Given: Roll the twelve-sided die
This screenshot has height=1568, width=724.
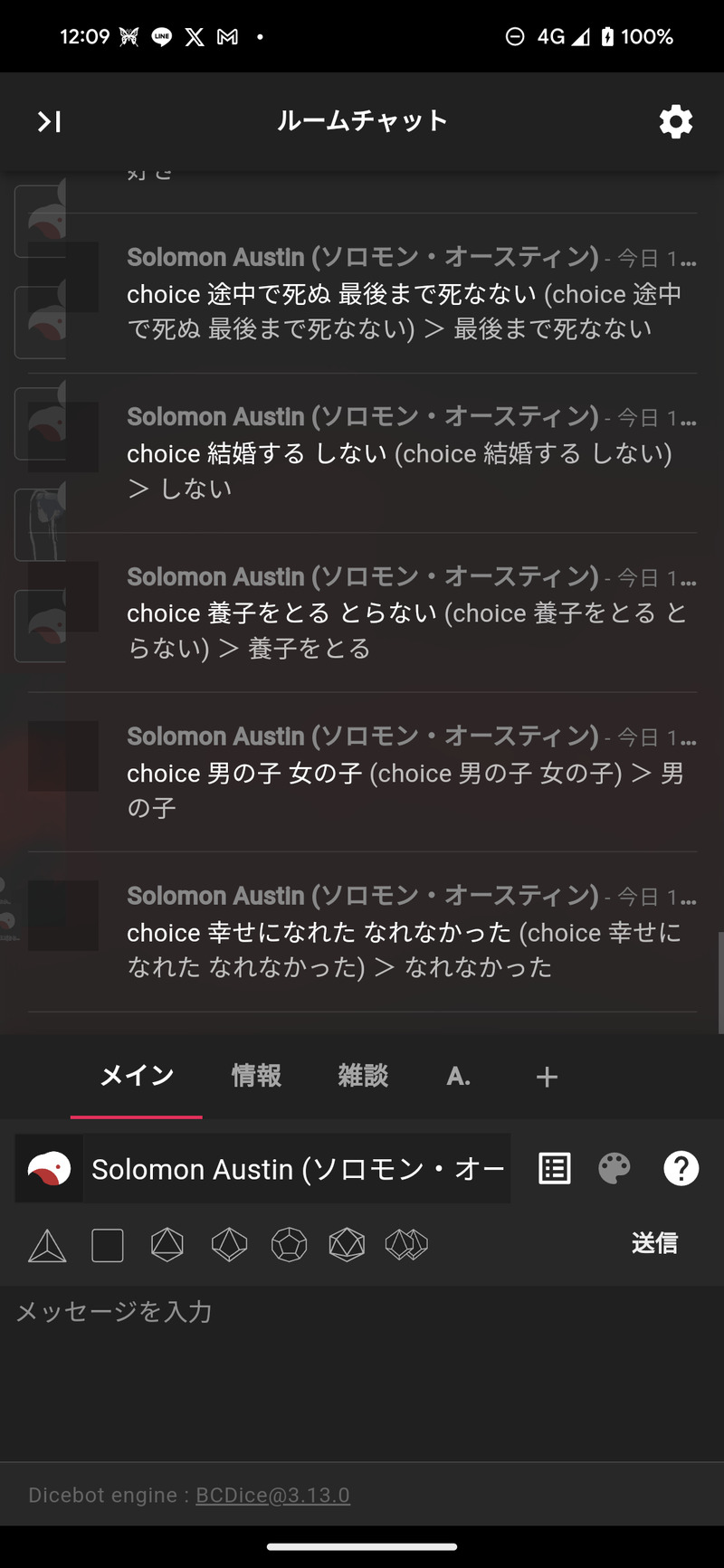Looking at the screenshot, I should [289, 1245].
